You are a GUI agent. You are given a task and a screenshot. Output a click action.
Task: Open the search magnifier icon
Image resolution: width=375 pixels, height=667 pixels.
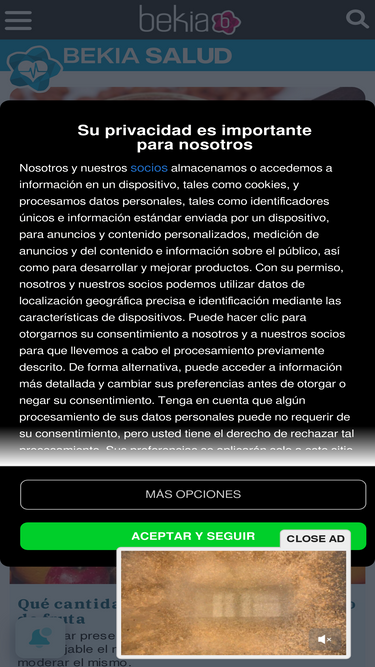(x=357, y=19)
